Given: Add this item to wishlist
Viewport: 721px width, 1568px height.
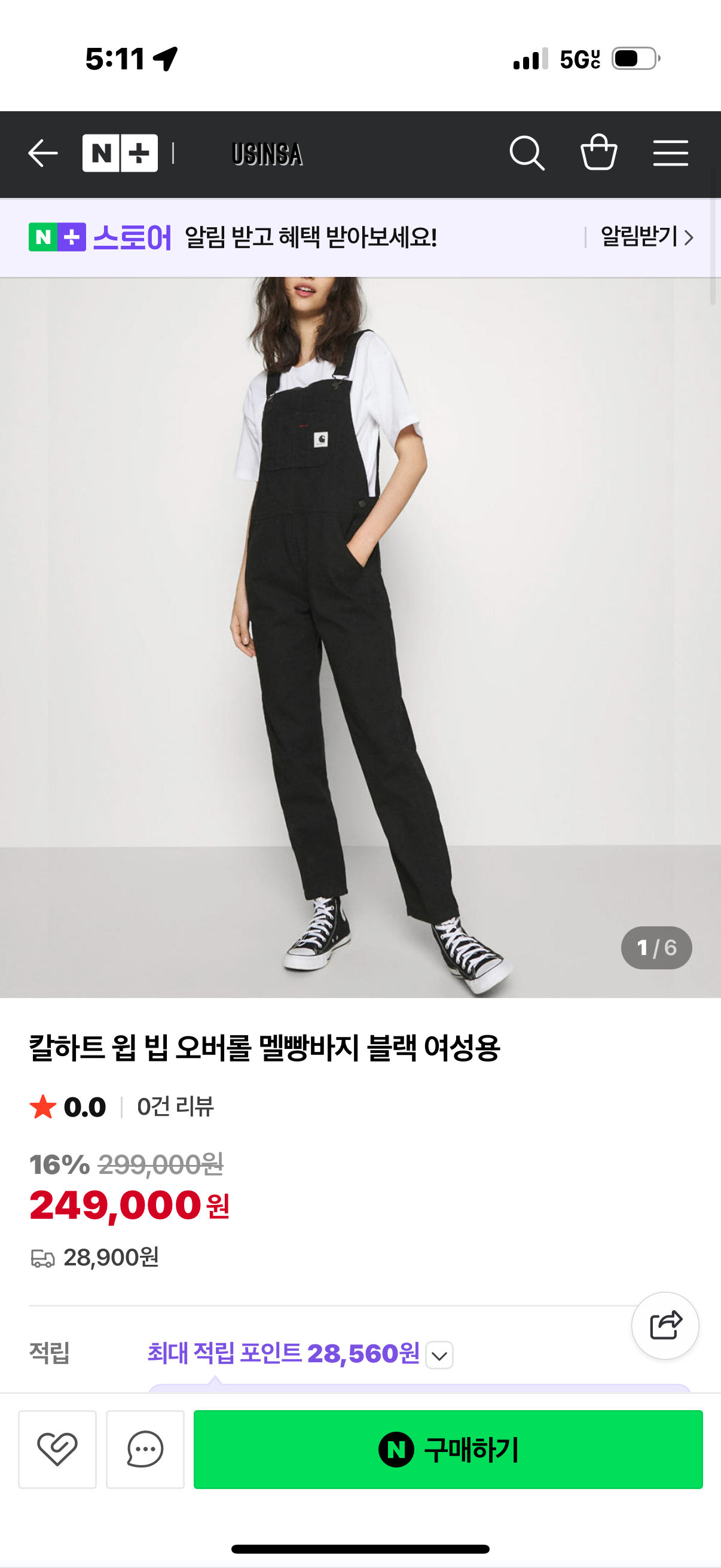Looking at the screenshot, I should click(57, 1448).
